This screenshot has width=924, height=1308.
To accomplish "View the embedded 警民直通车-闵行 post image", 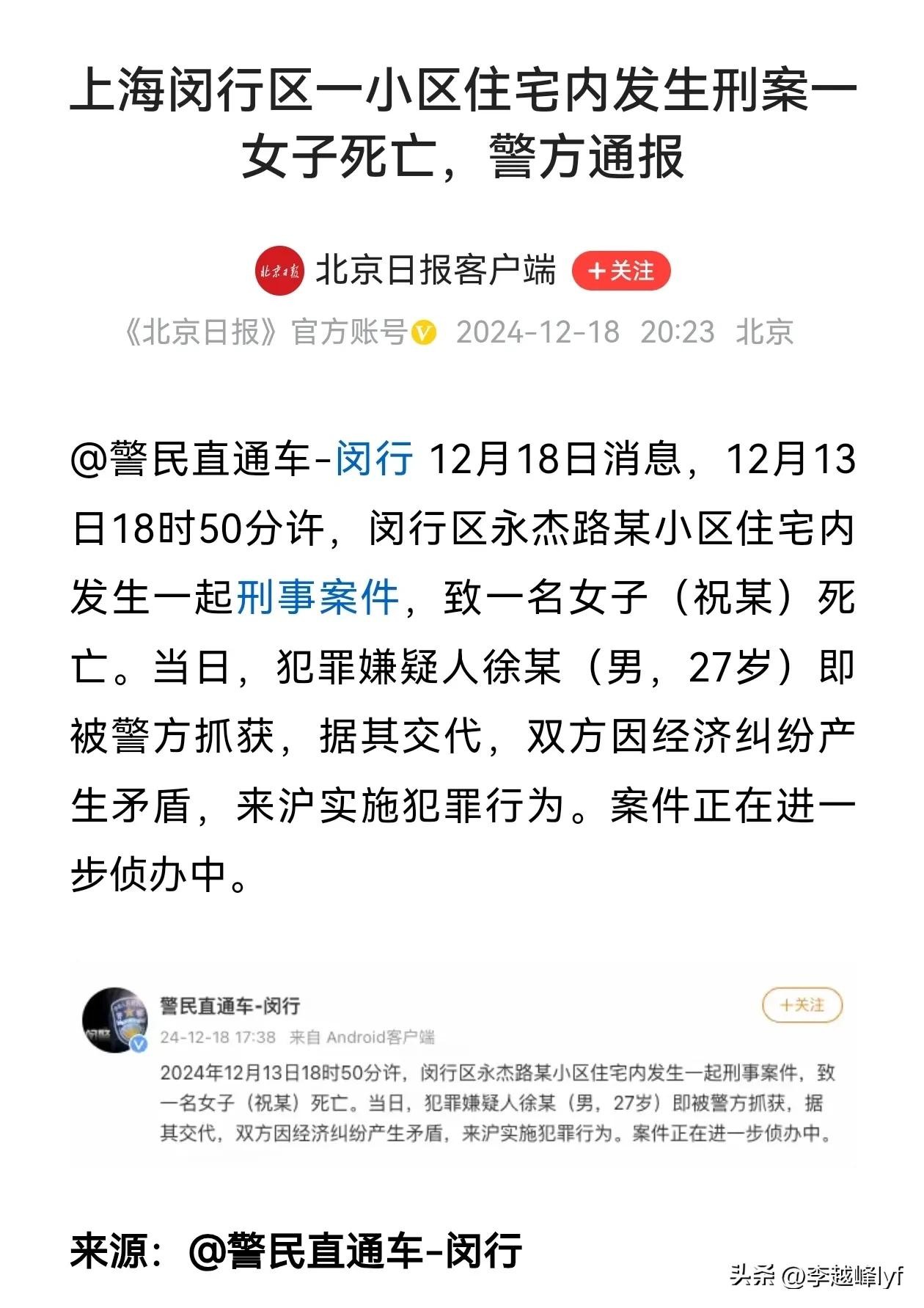I will pyautogui.click(x=462, y=1067).
